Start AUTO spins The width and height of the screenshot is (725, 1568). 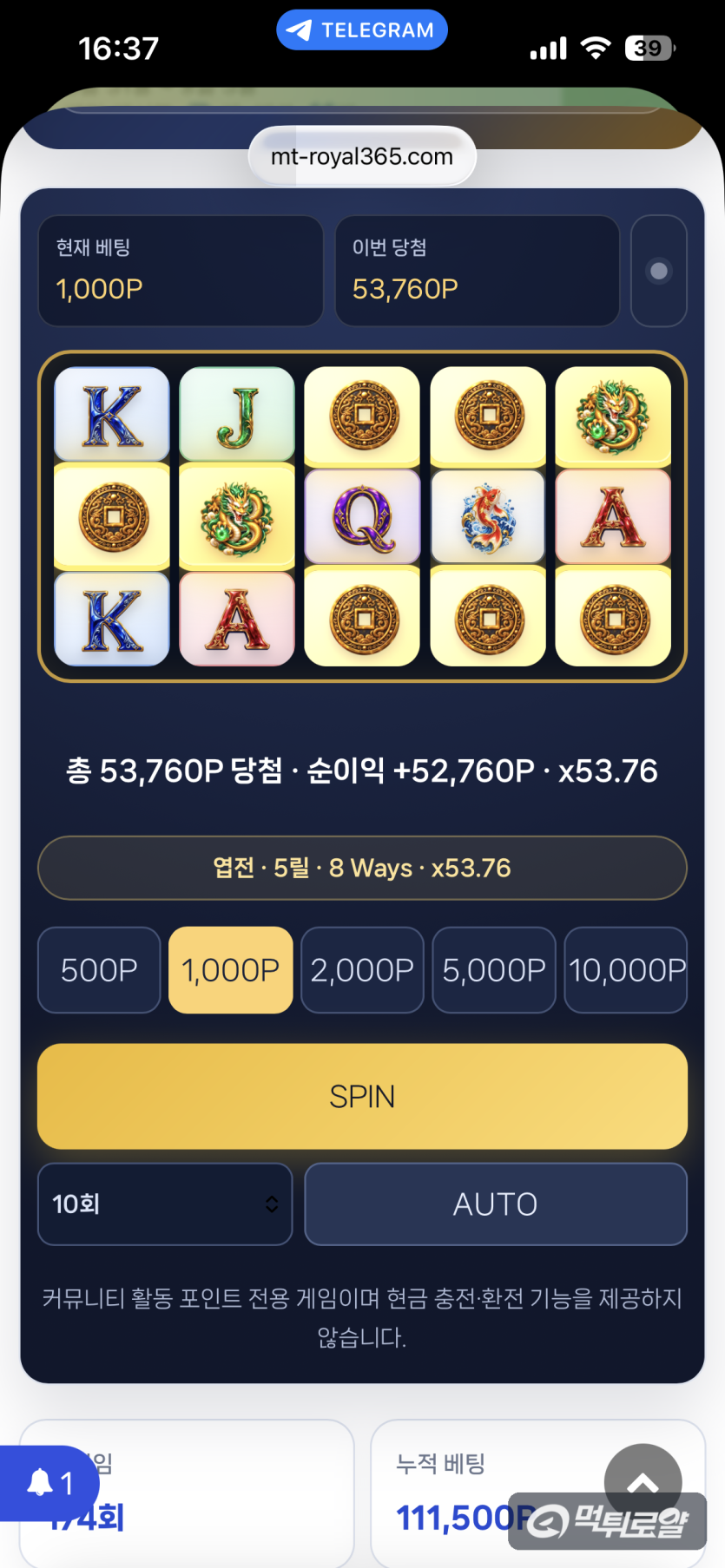(x=496, y=1204)
